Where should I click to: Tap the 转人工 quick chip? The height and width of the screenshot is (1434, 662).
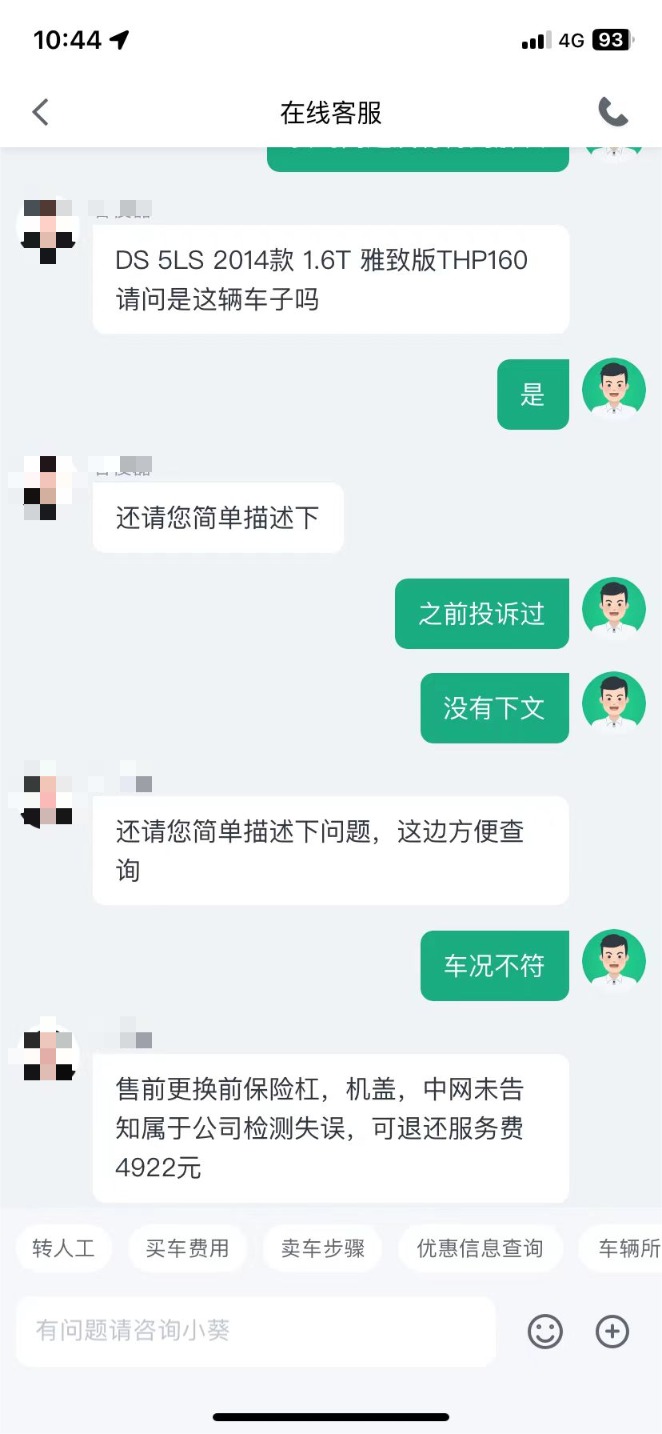tap(63, 1248)
